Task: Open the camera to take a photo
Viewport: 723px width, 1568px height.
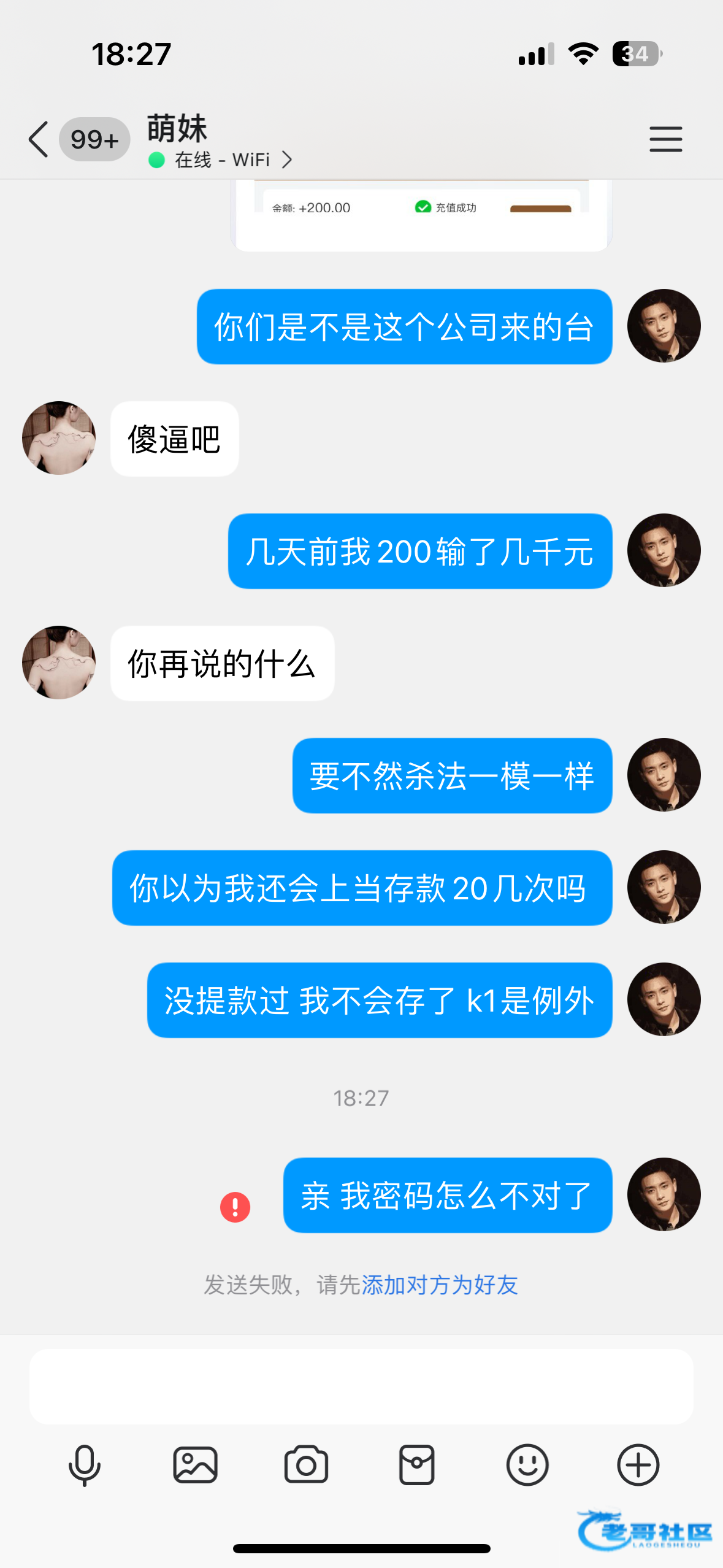Action: click(x=306, y=1465)
